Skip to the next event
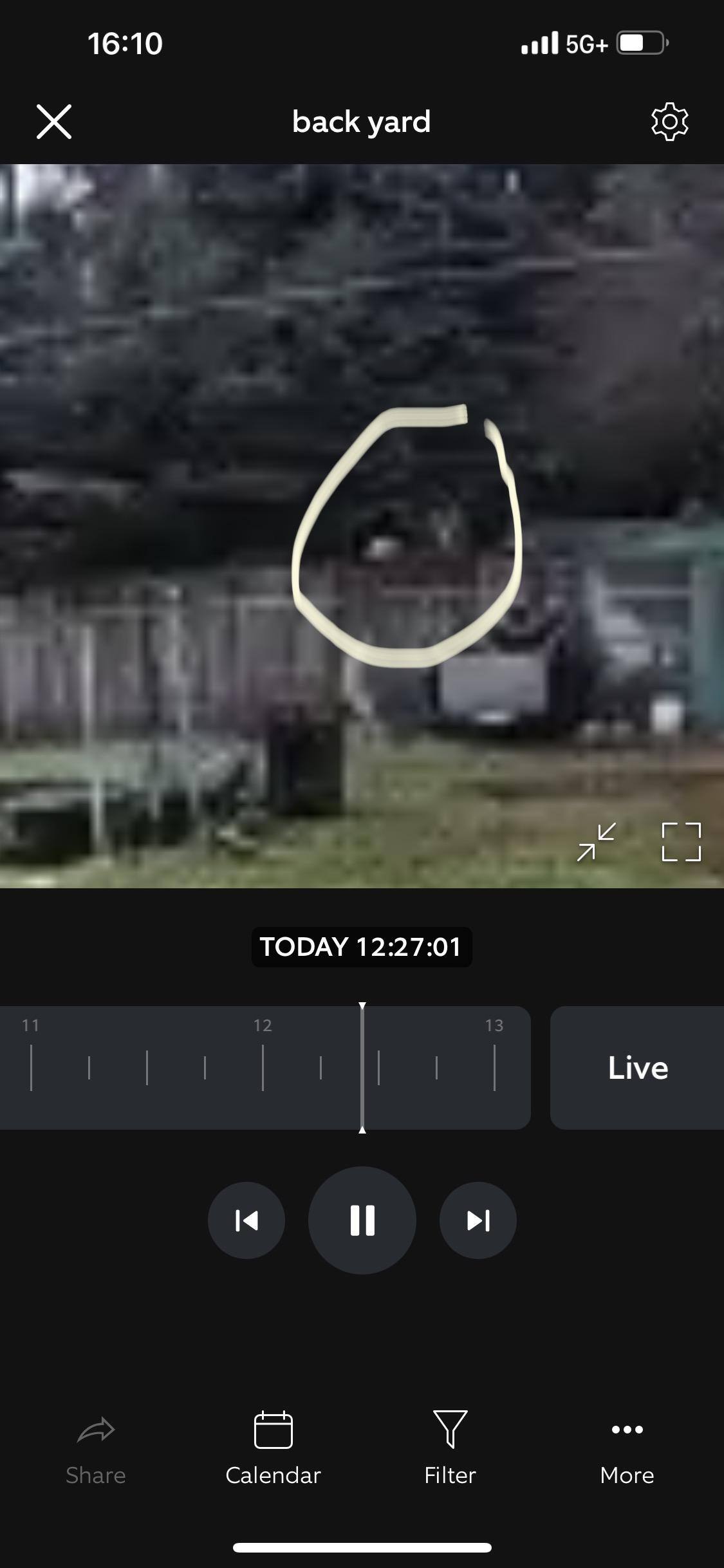Image resolution: width=724 pixels, height=1568 pixels. click(478, 1220)
